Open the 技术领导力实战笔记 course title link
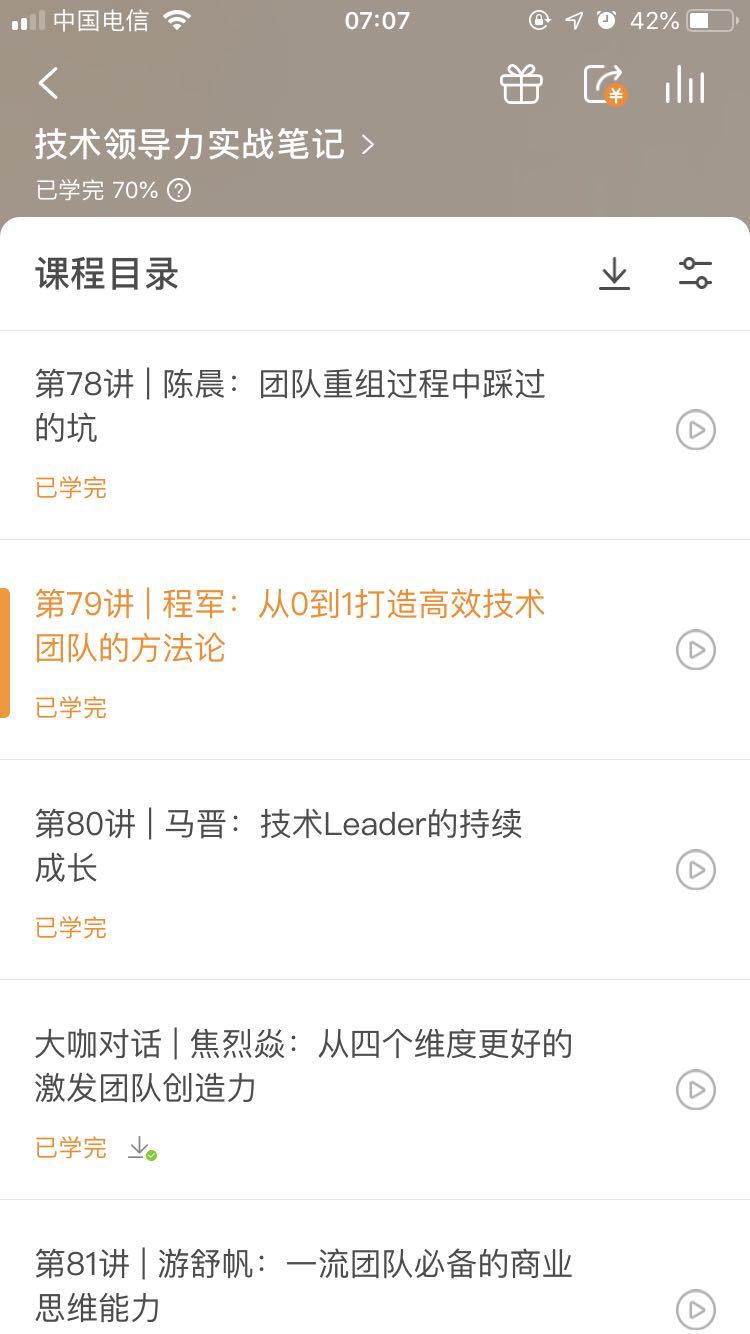 click(x=205, y=145)
